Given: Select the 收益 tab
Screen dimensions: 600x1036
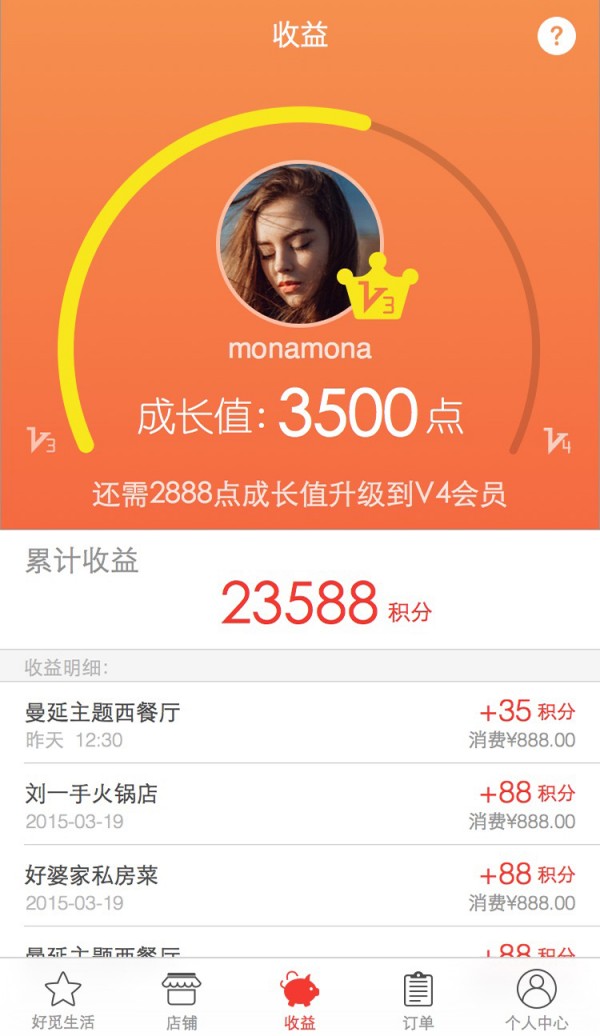Looking at the screenshot, I should pyautogui.click(x=300, y=999).
